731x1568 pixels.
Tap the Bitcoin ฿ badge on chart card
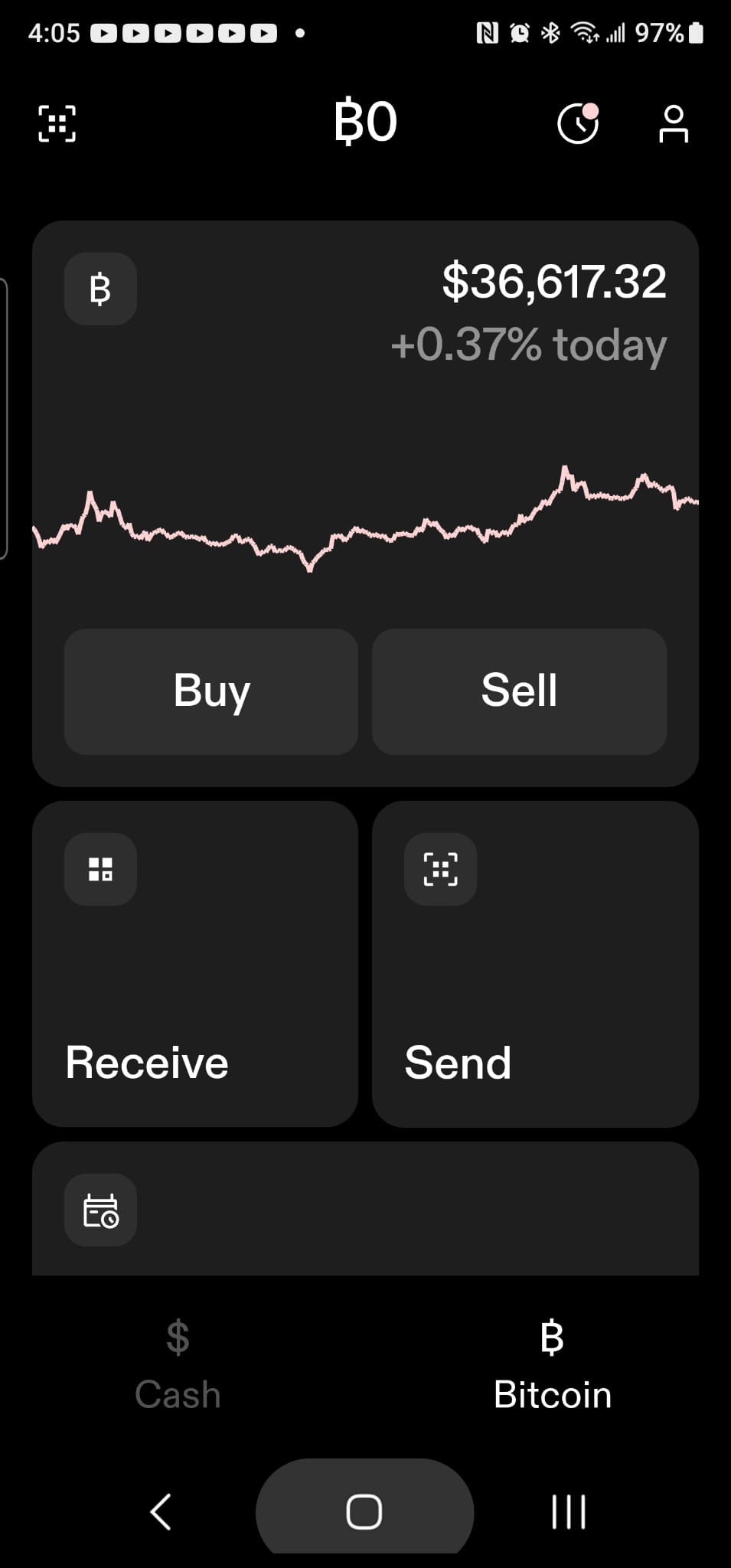pyautogui.click(x=100, y=289)
